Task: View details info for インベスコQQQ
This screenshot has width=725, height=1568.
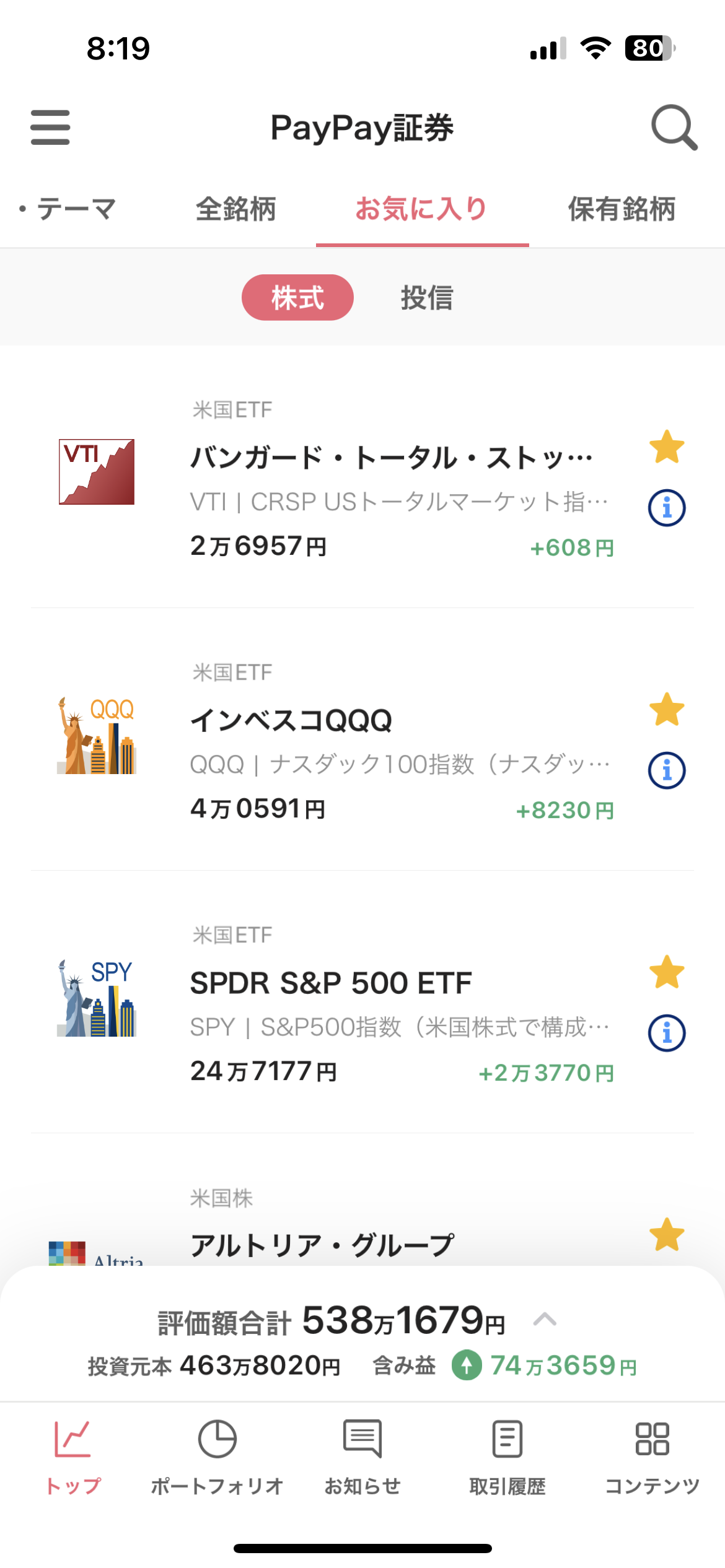Action: tap(667, 770)
